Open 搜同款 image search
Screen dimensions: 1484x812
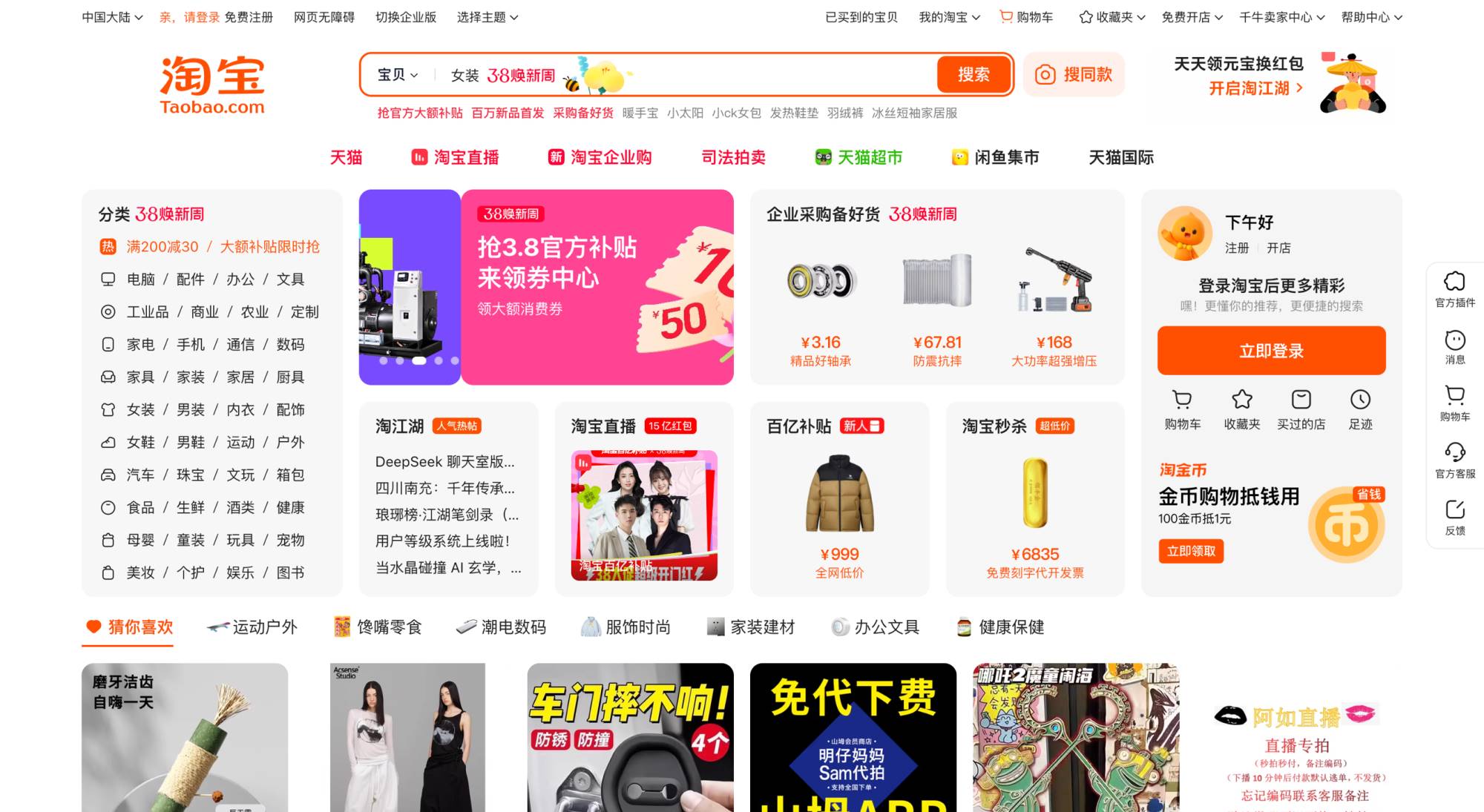click(1074, 74)
